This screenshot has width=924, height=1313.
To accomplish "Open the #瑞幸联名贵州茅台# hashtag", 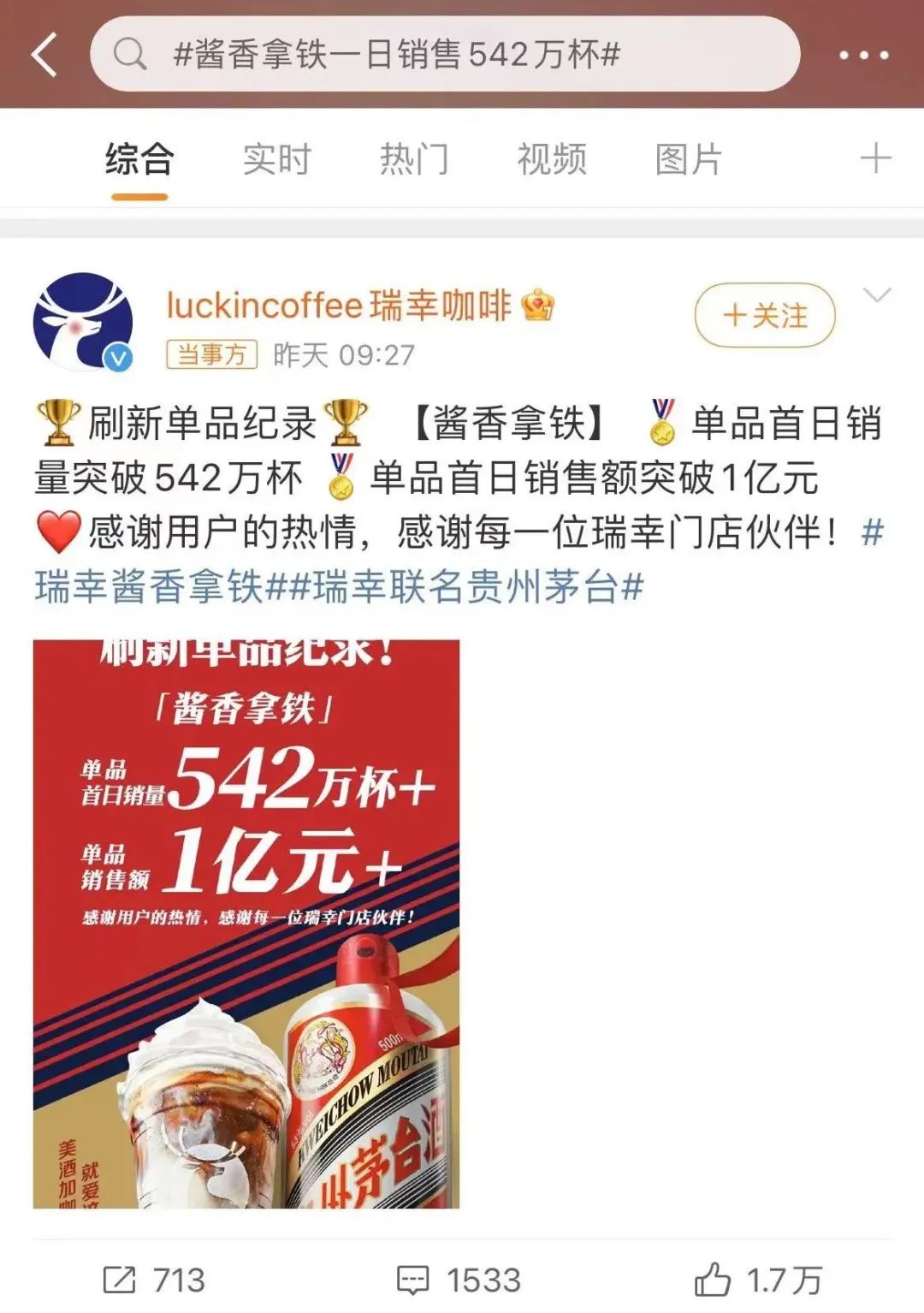I will coord(479,588).
